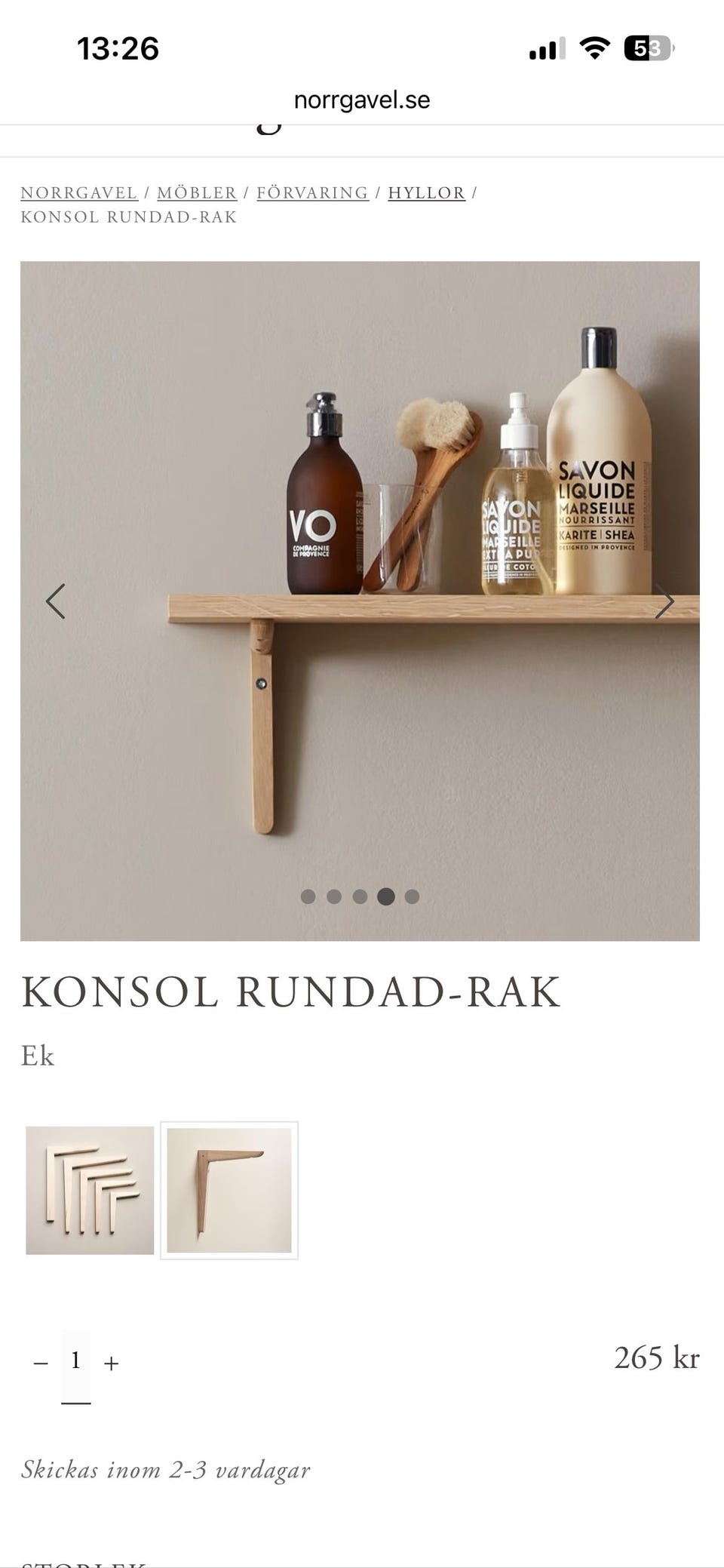Increase the quantity with the plus button
This screenshot has width=724, height=1568.
click(x=112, y=1361)
